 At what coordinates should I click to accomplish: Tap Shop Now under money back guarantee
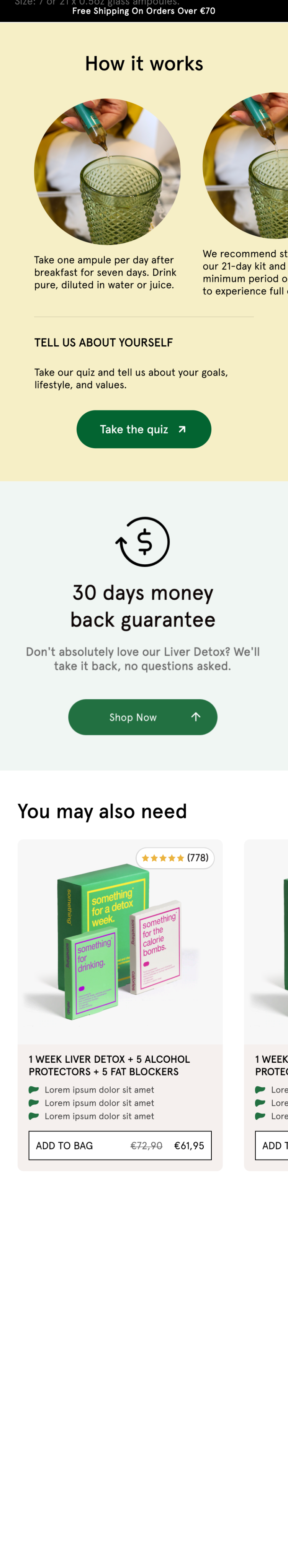pyautogui.click(x=142, y=717)
